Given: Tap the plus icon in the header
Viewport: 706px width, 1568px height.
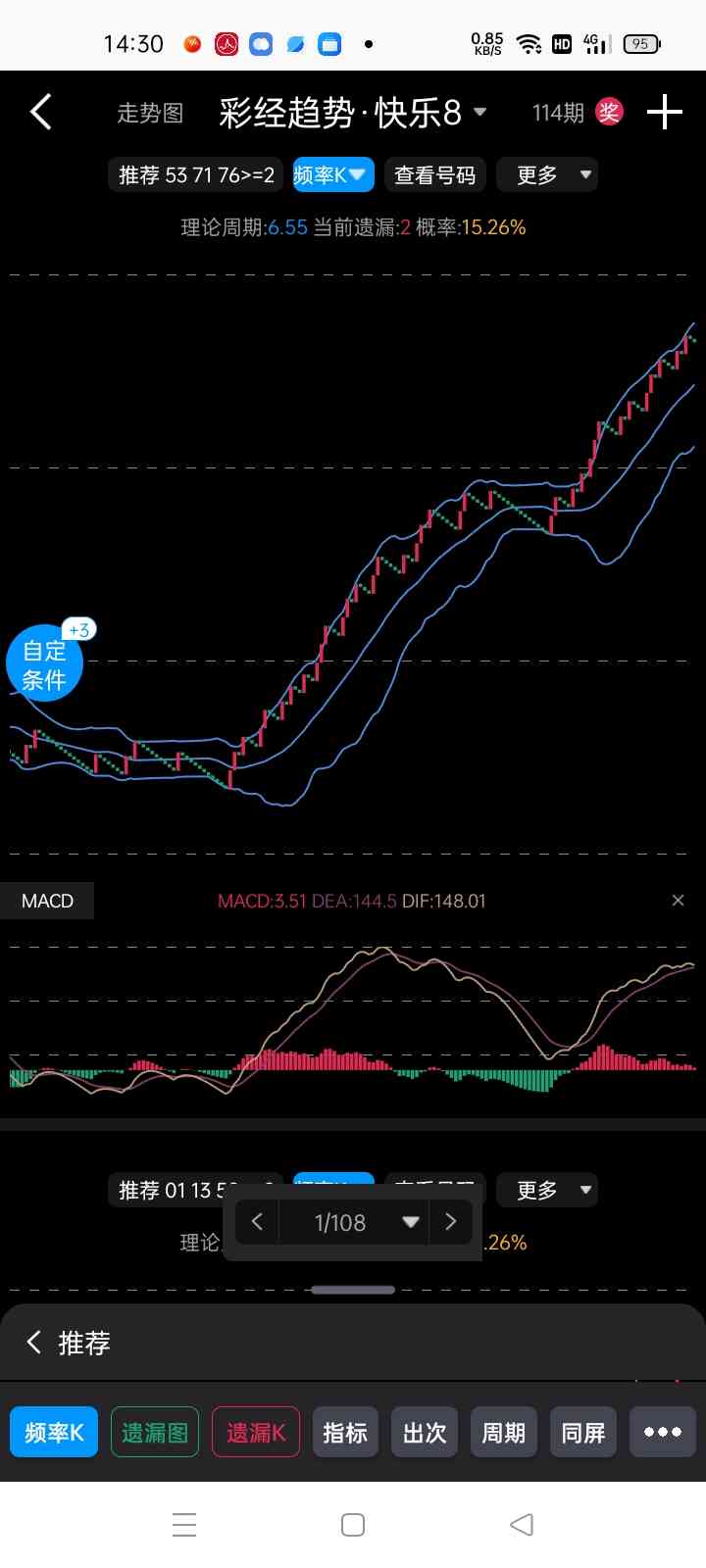Looking at the screenshot, I should pyautogui.click(x=665, y=112).
